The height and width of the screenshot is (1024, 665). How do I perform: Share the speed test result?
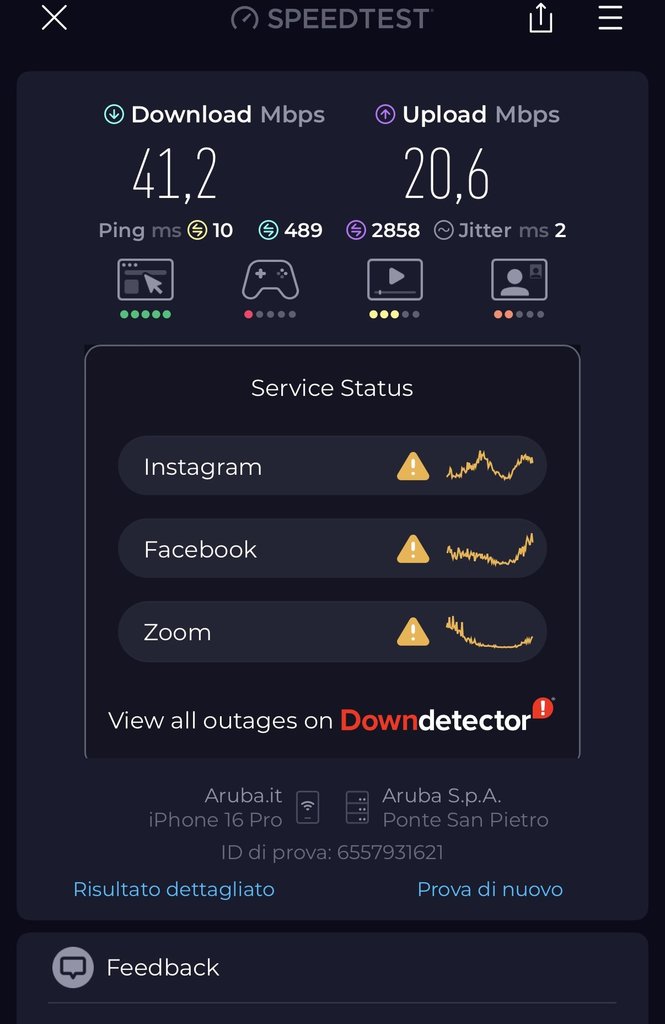540,18
